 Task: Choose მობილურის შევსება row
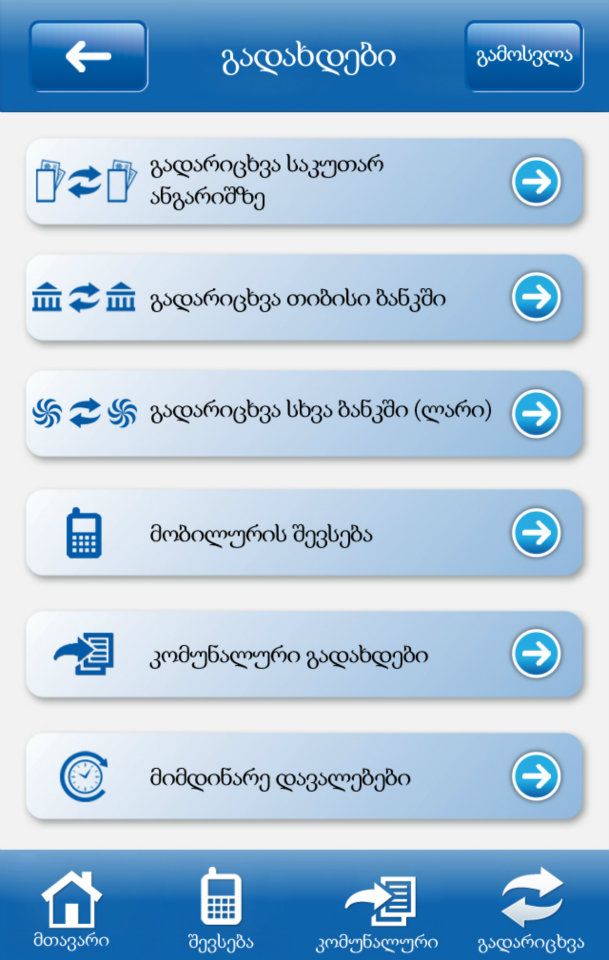304,533
